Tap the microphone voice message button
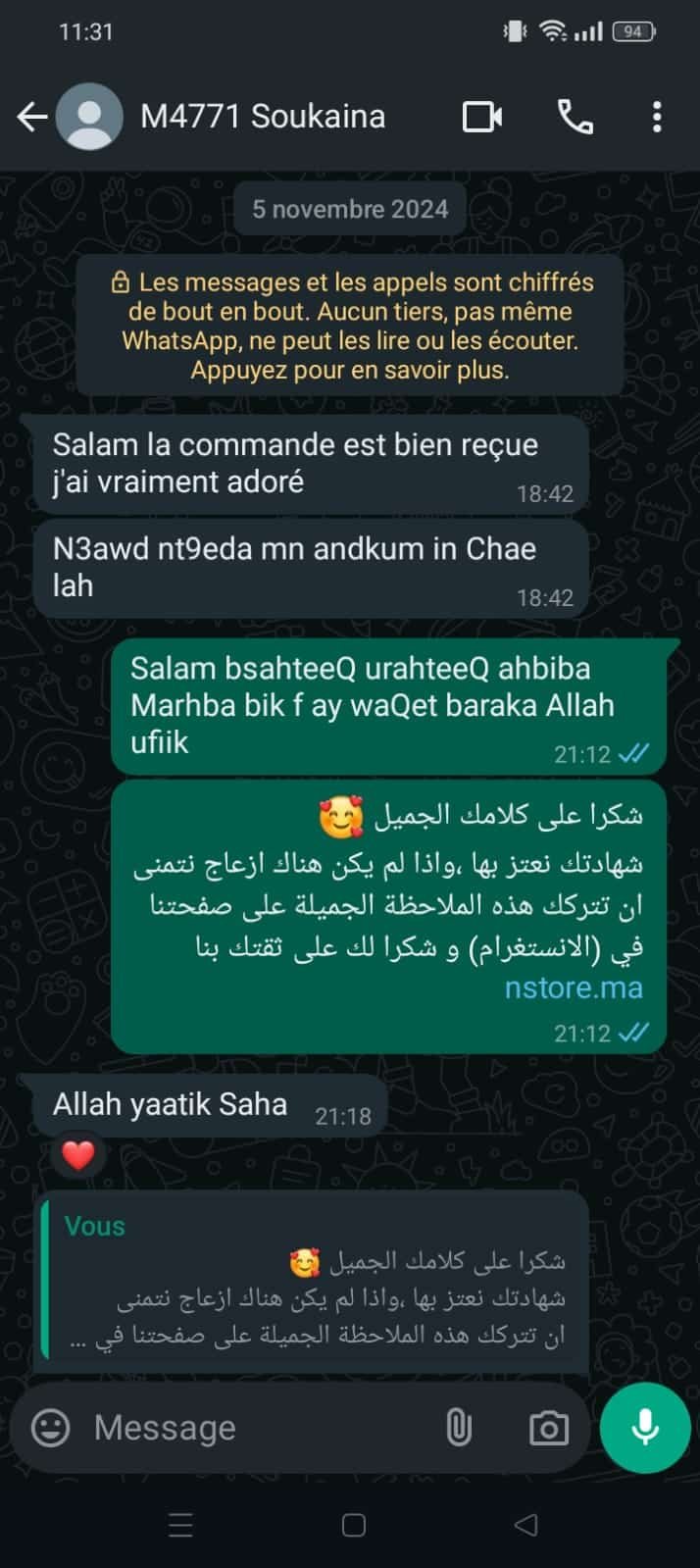Image resolution: width=700 pixels, height=1568 pixels. tap(645, 1428)
